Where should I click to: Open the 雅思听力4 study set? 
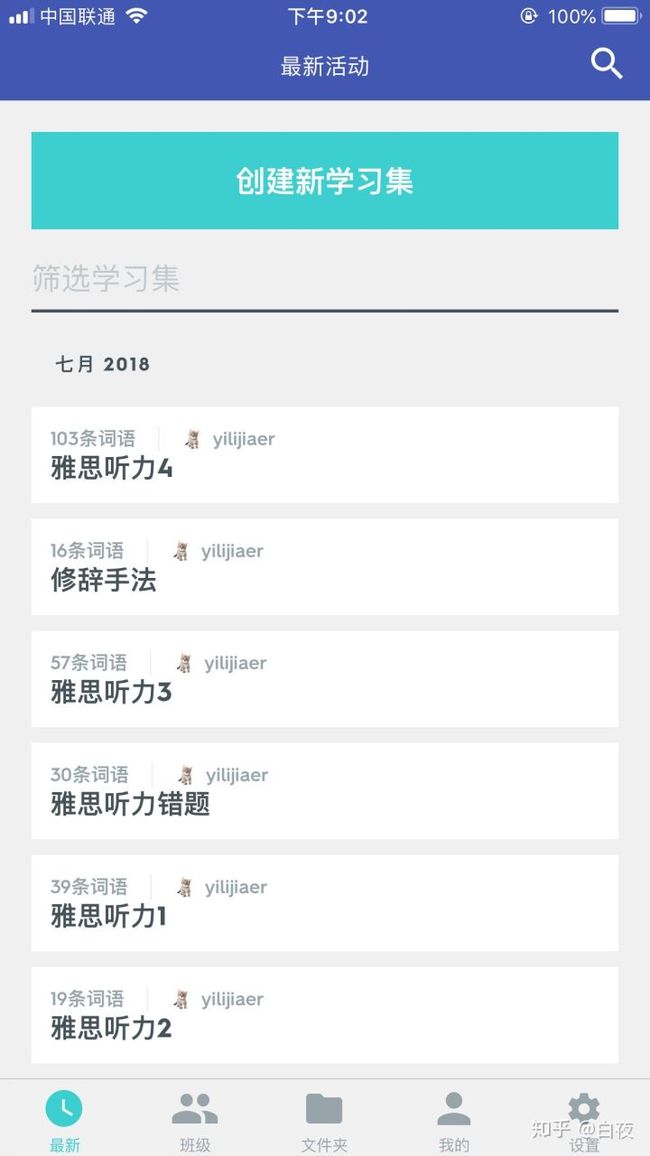[324, 455]
